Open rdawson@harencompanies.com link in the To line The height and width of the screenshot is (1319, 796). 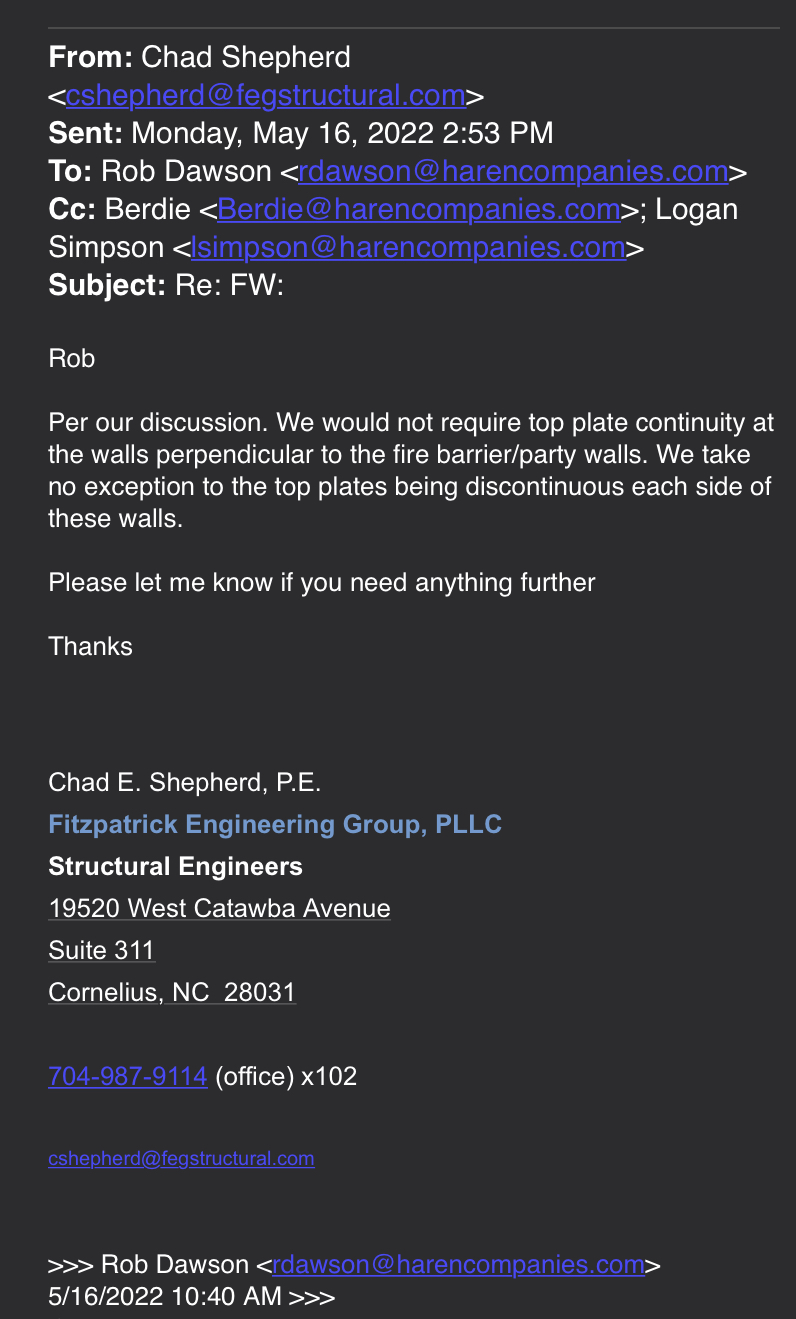coord(513,171)
